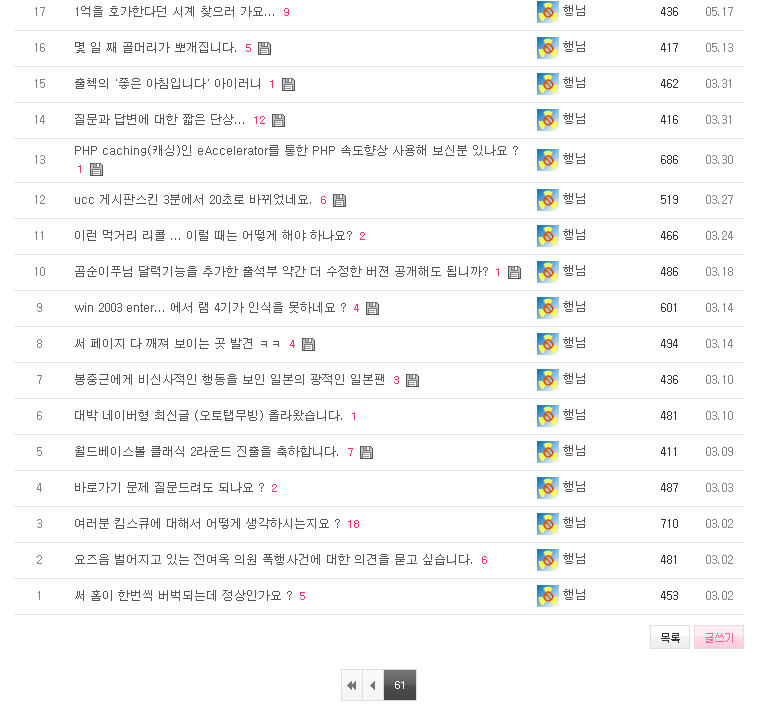Tap the 목록 list button
This screenshot has width=757, height=712.
[x=669, y=638]
